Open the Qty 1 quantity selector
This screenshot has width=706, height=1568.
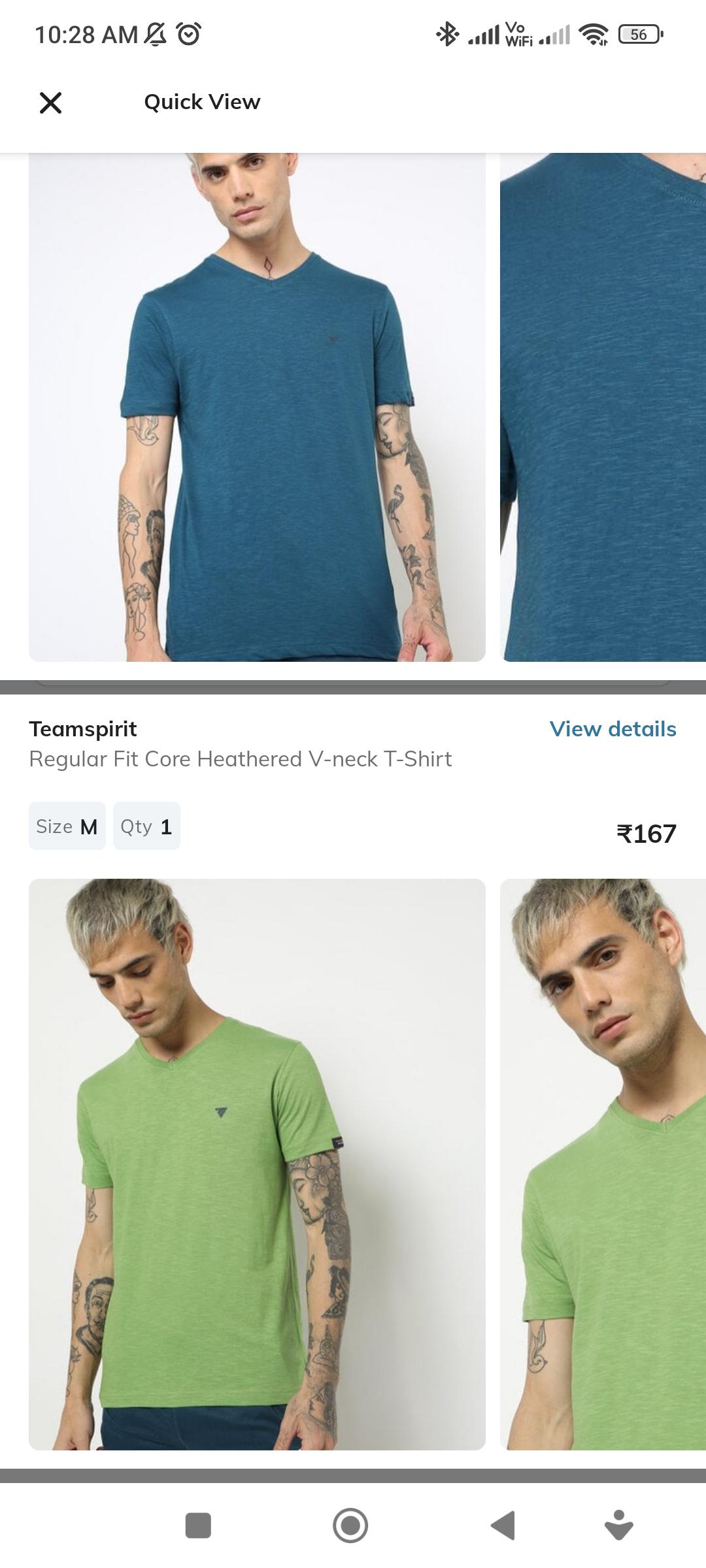[x=146, y=825]
